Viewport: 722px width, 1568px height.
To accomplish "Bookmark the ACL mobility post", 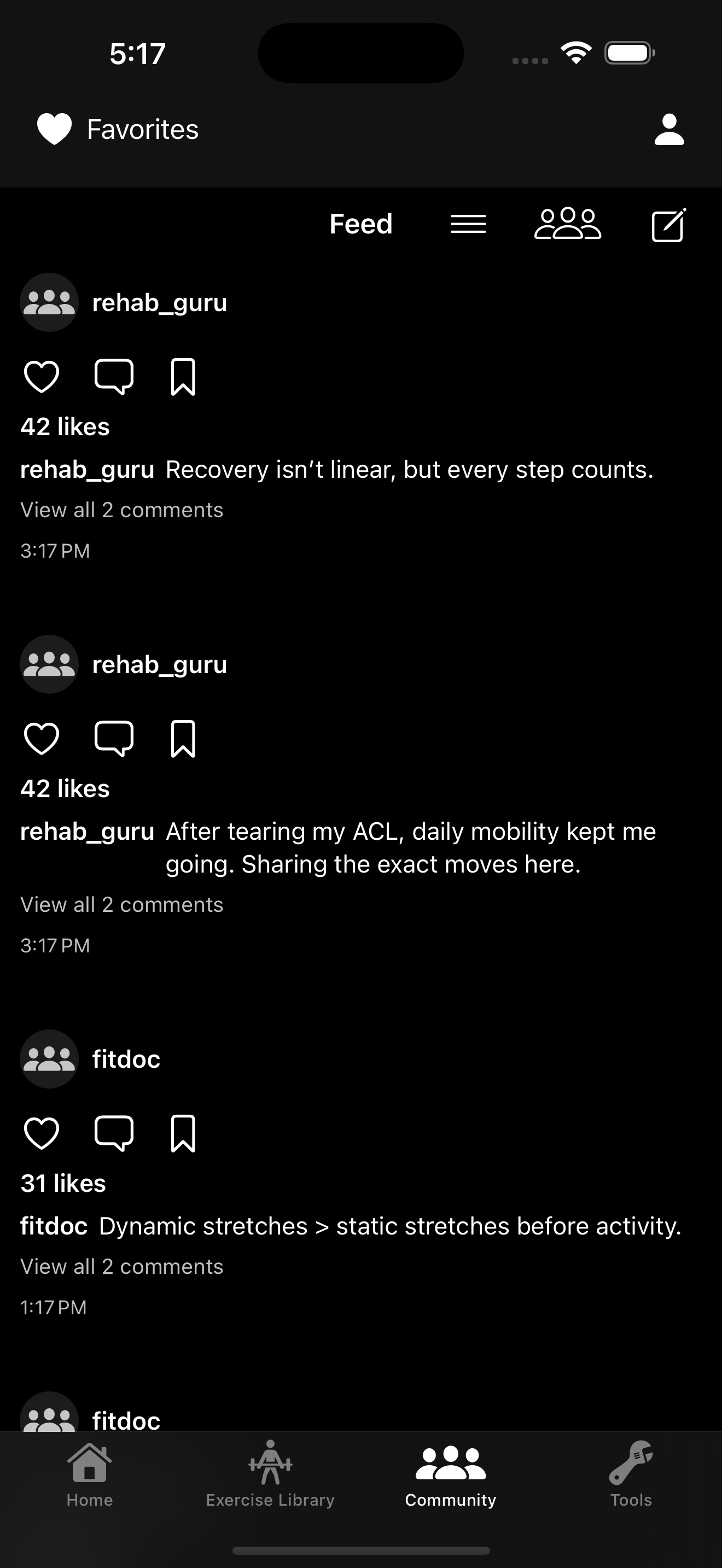I will (183, 738).
